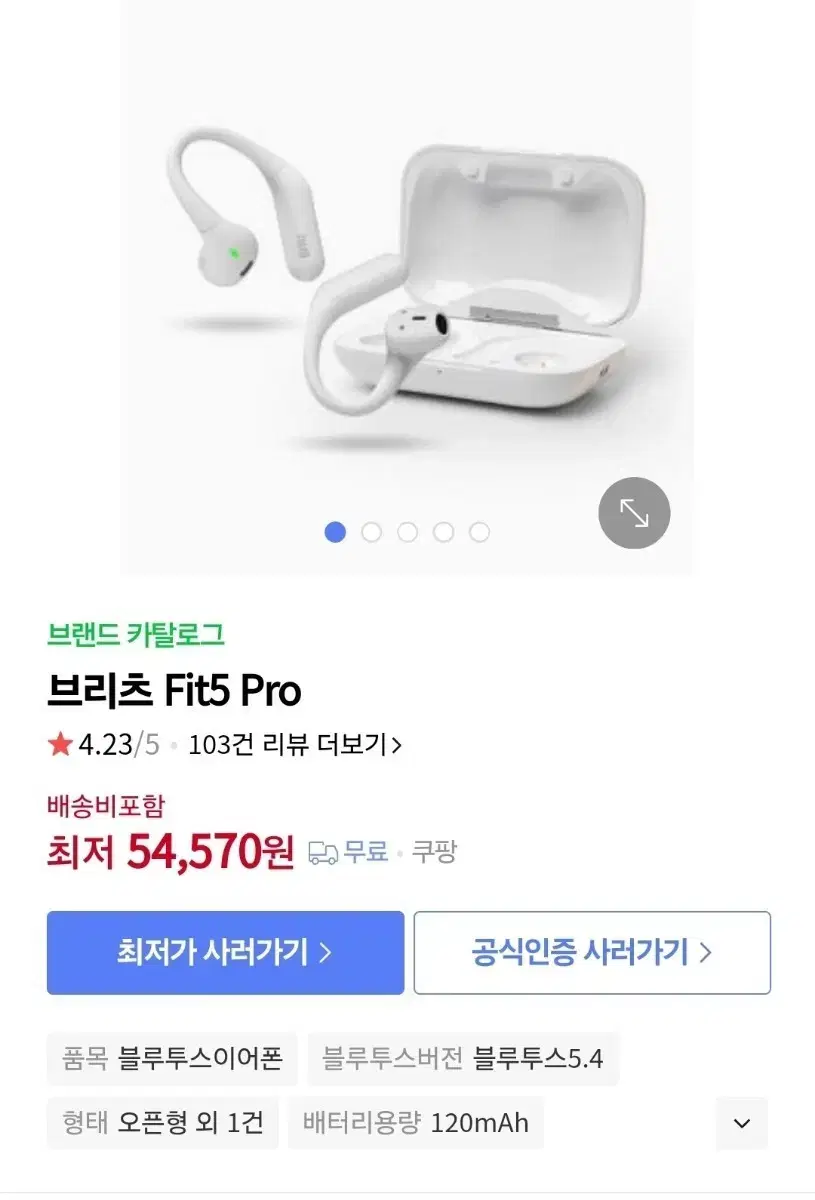Click the 공식인증 사러가기 button

[591, 952]
